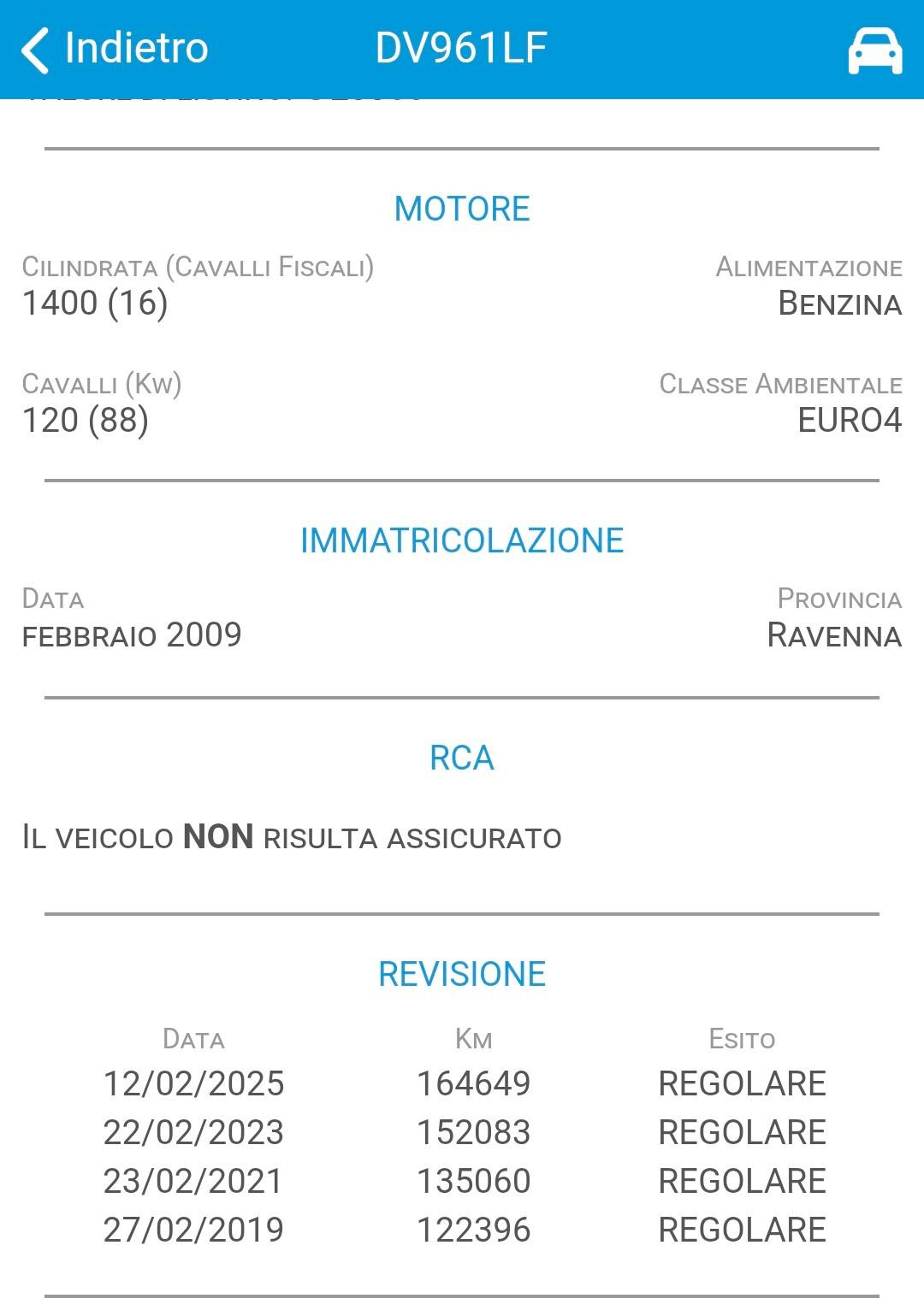Viewport: 924px width, 1316px height.
Task: Open the REVISIONE section header
Action: pyautogui.click(x=462, y=971)
